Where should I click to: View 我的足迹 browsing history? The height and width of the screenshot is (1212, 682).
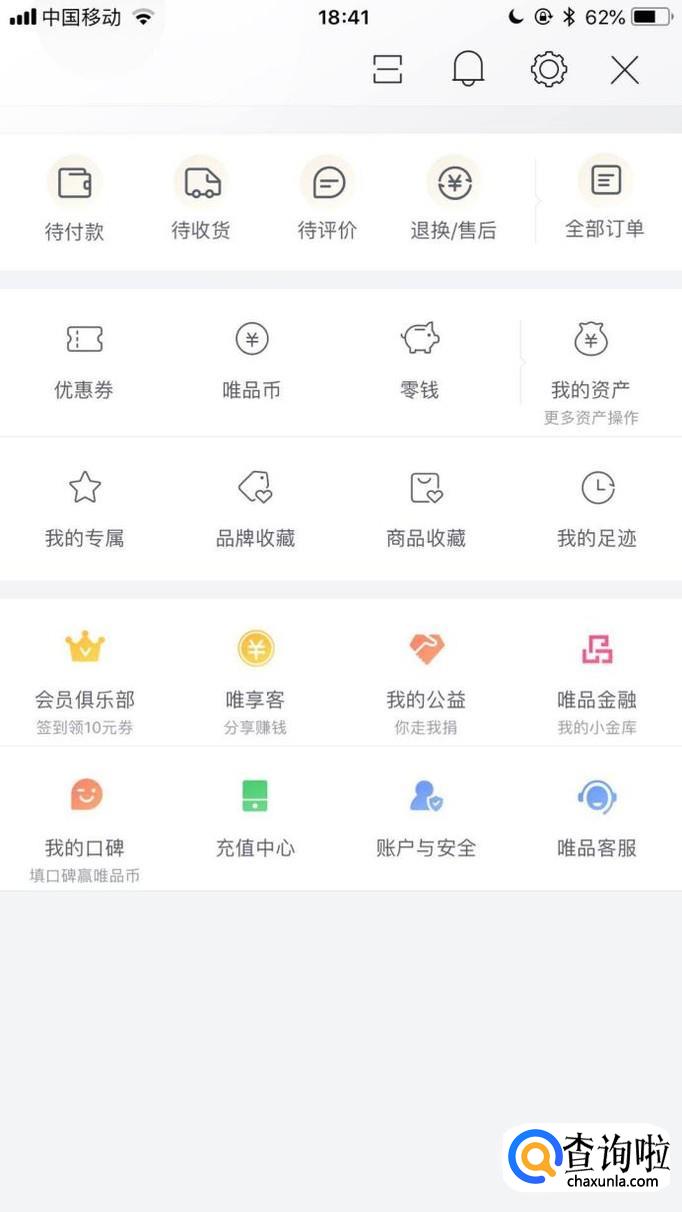point(597,509)
